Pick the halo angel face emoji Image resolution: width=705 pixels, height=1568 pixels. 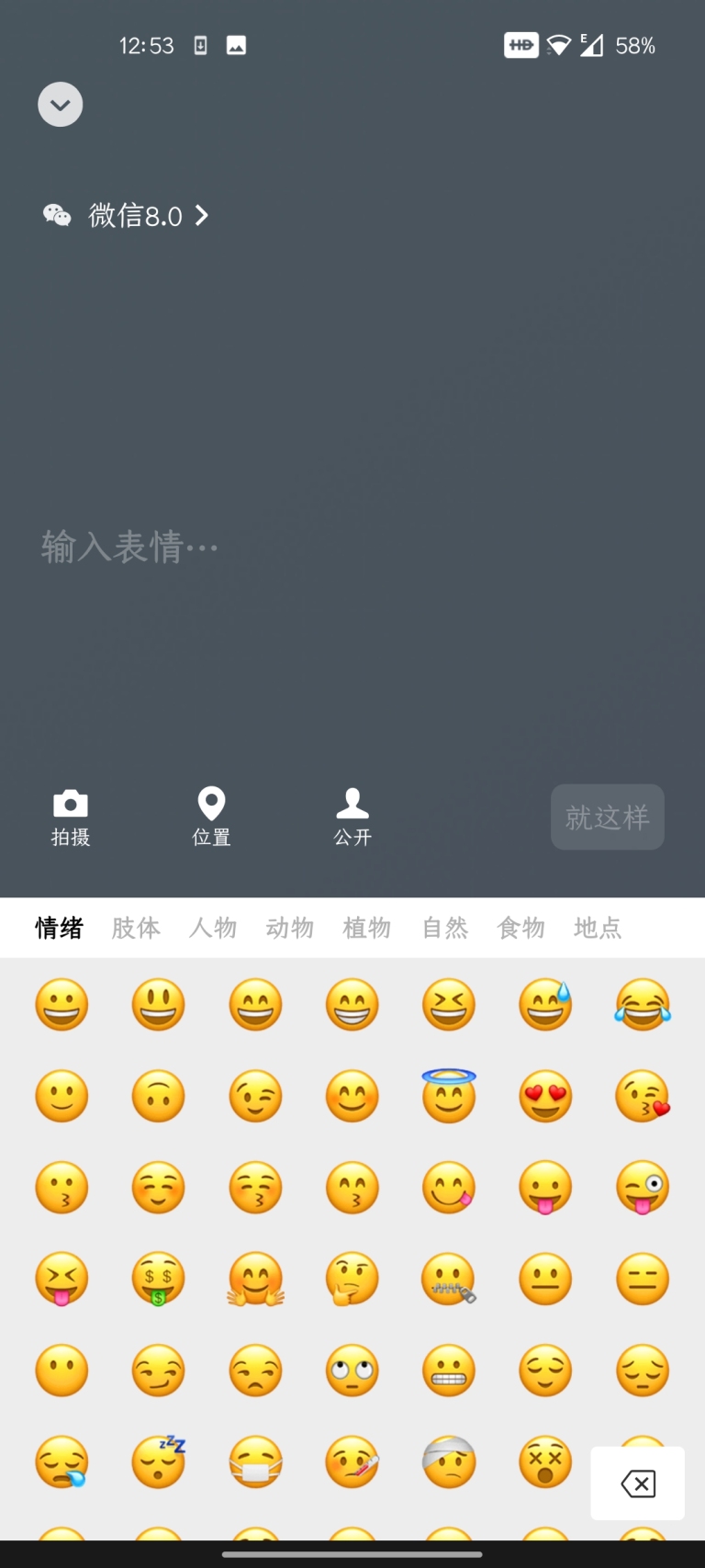coord(449,1095)
